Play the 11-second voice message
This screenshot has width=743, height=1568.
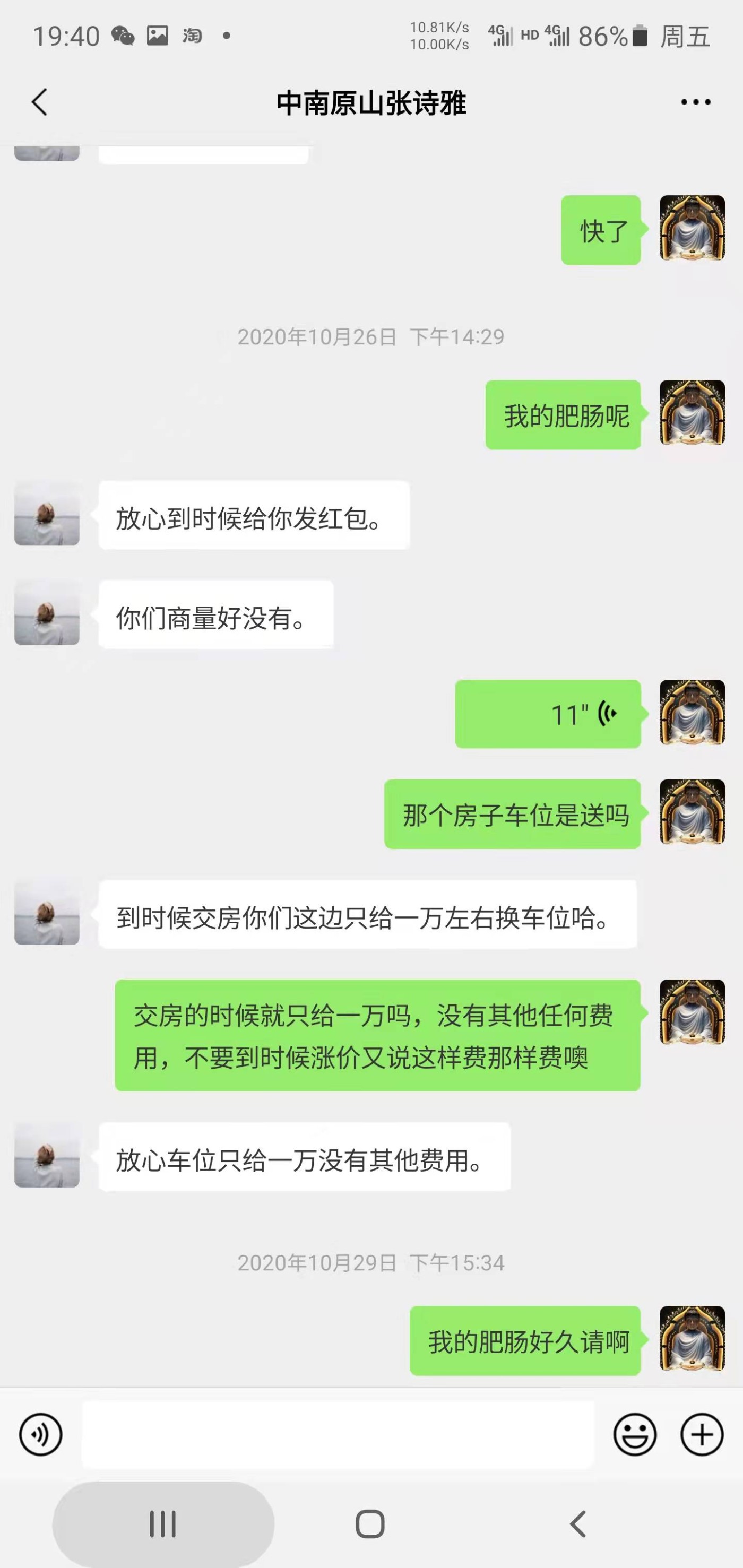pyautogui.click(x=548, y=714)
